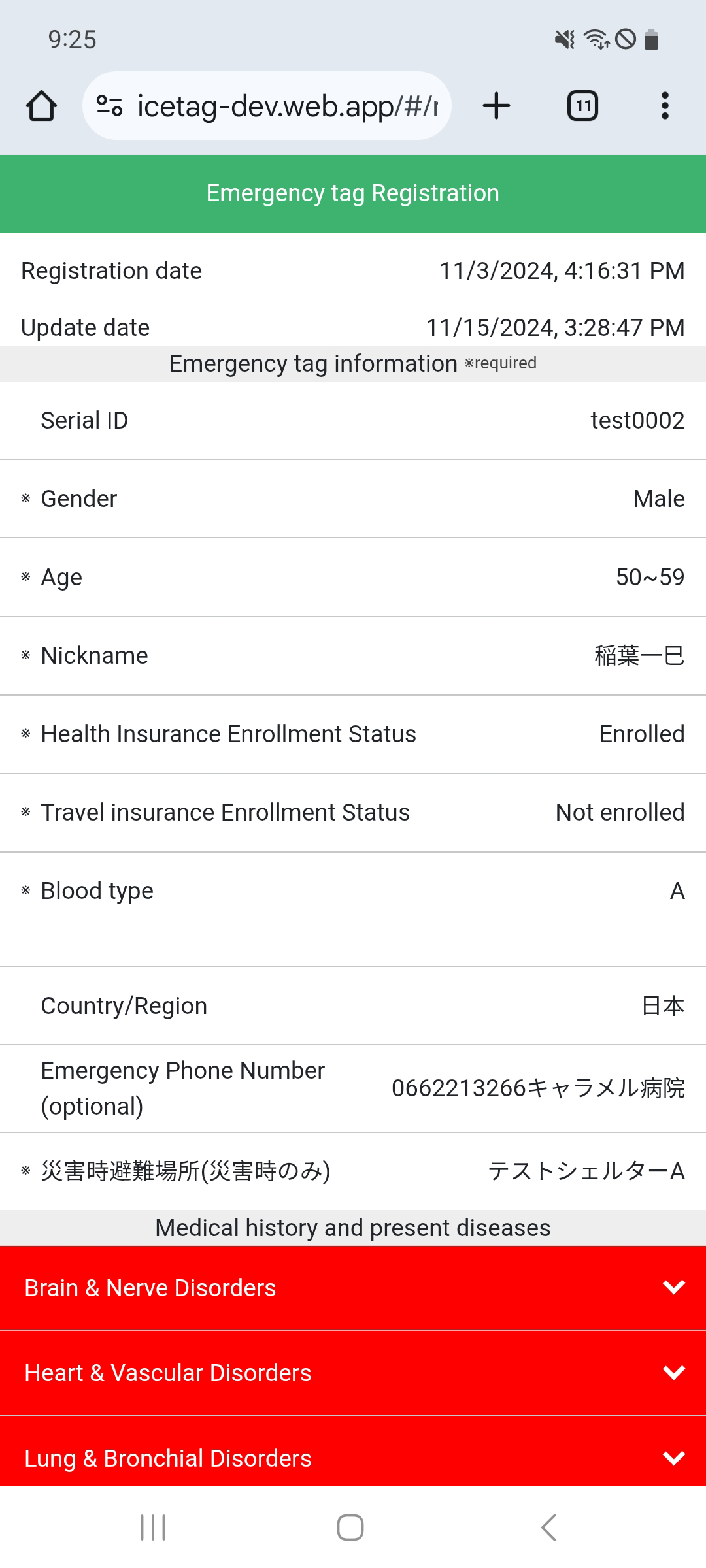Change Travel insurance Enrollment Status

click(353, 813)
